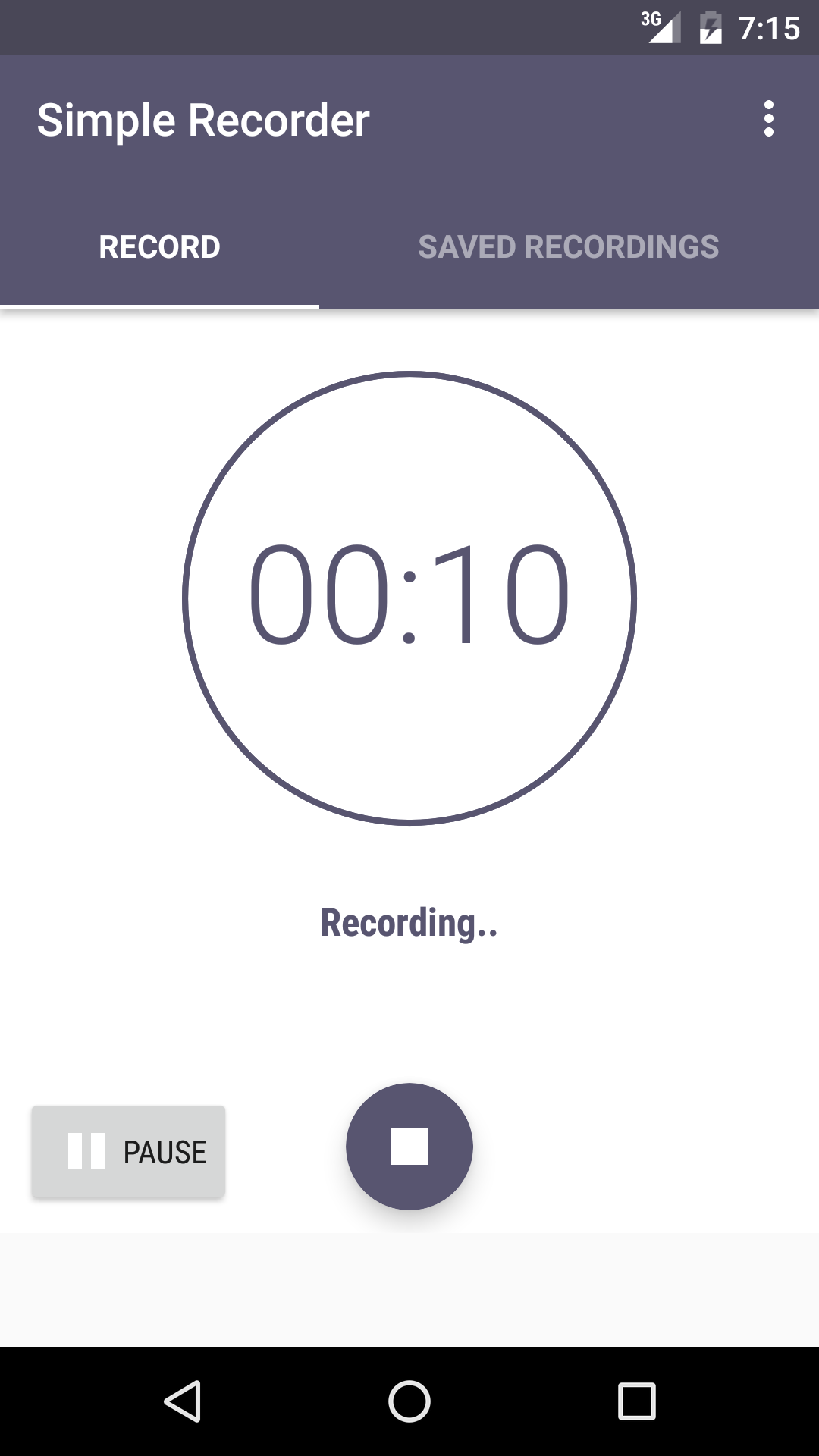
Task: Go back using the navigation bar
Action: (182, 1401)
